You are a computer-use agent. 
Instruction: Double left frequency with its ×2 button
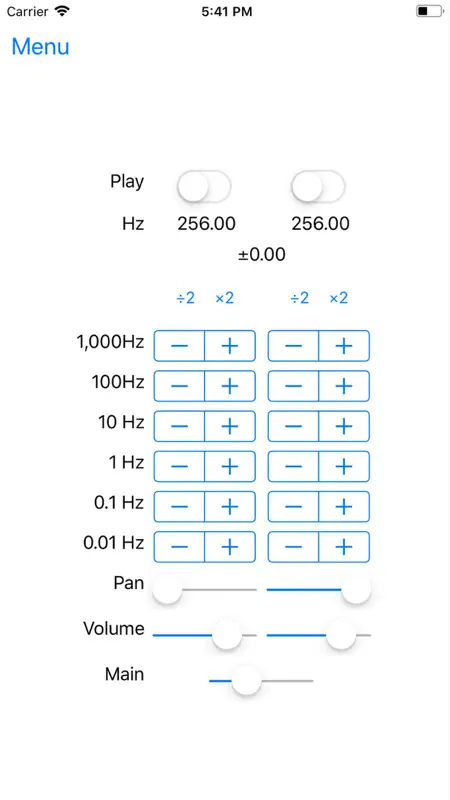click(x=224, y=298)
